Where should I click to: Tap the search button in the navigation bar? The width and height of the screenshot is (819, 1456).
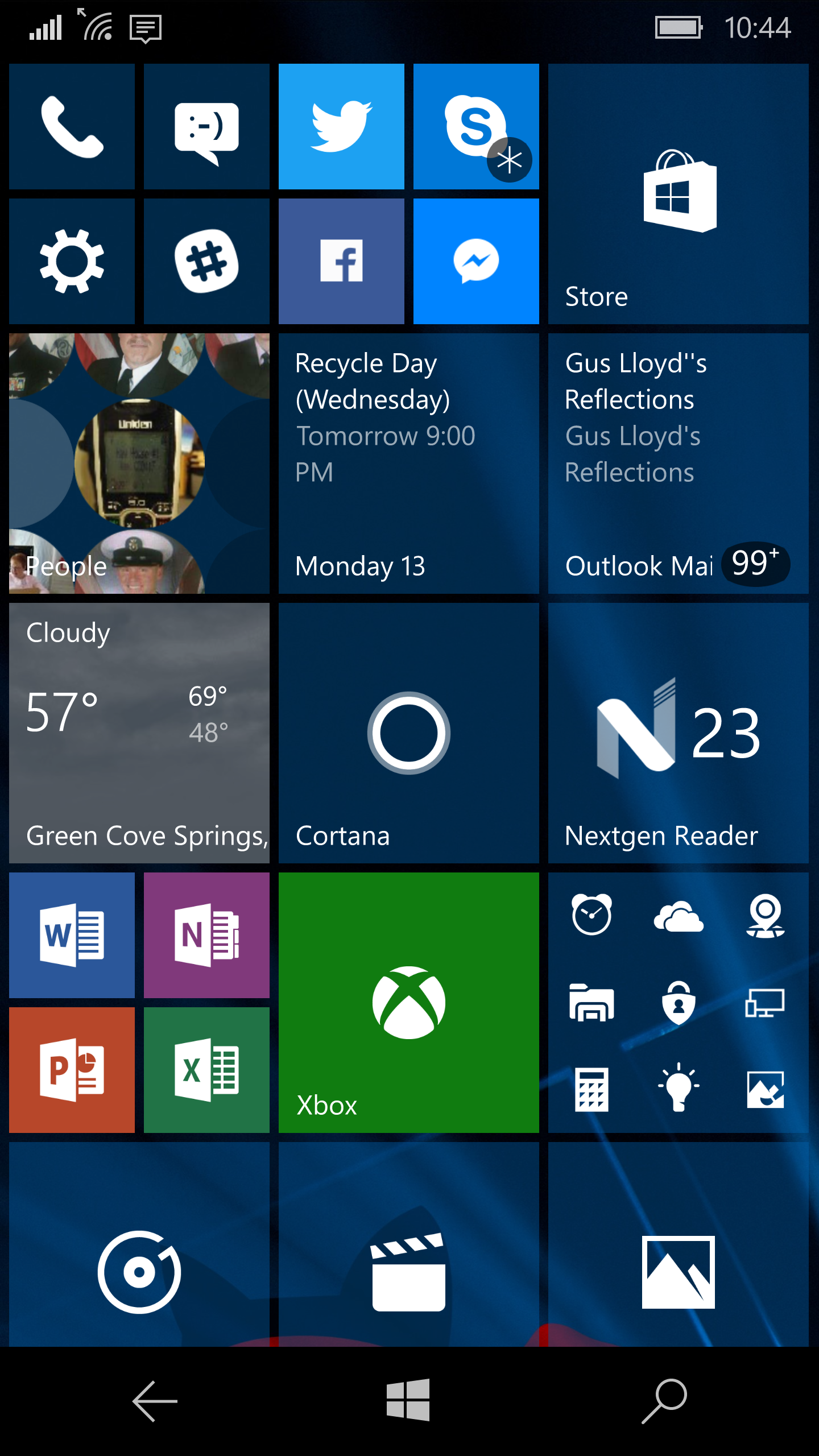(664, 1401)
